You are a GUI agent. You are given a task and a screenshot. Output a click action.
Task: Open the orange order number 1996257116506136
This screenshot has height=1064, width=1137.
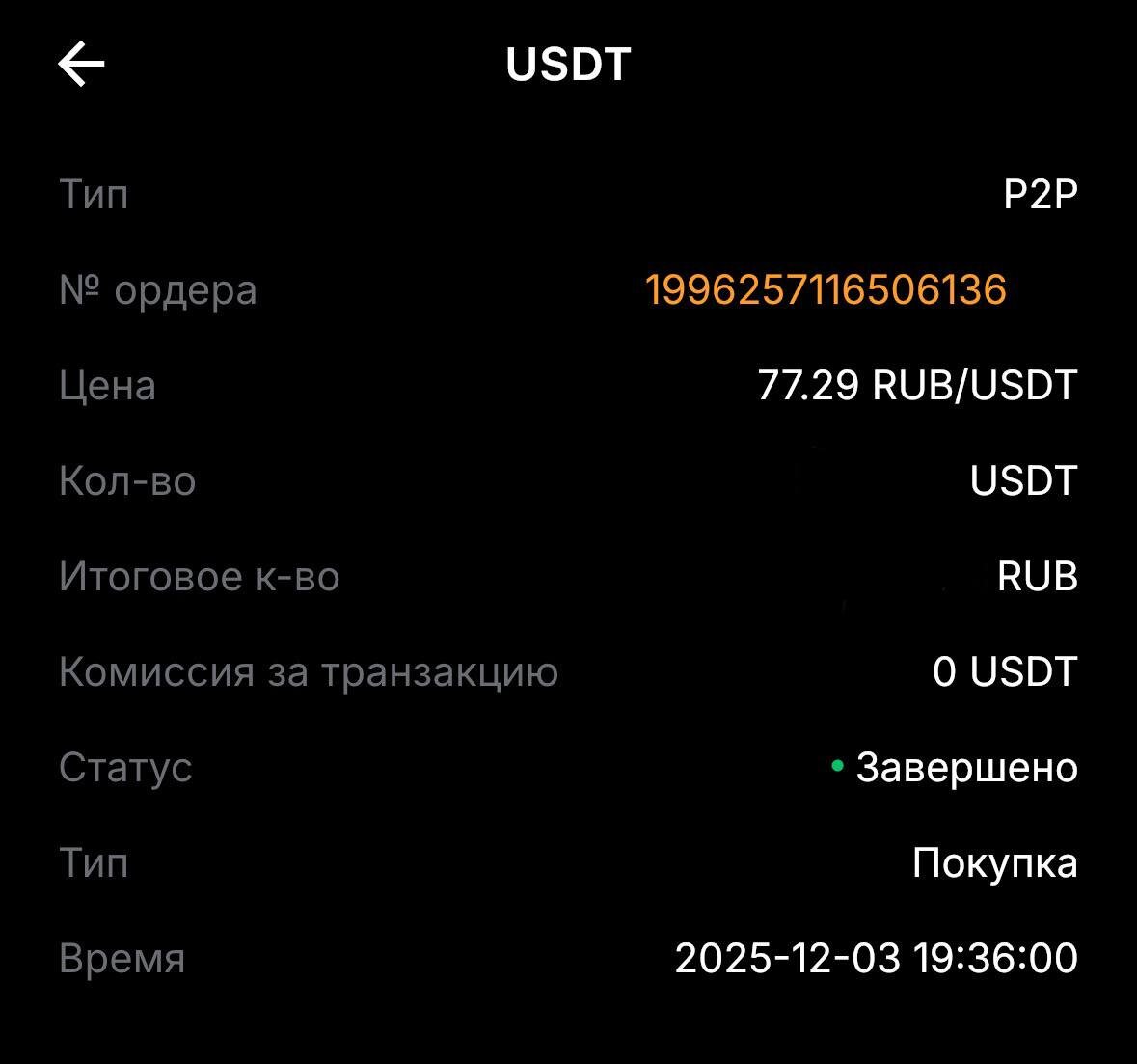point(825,290)
